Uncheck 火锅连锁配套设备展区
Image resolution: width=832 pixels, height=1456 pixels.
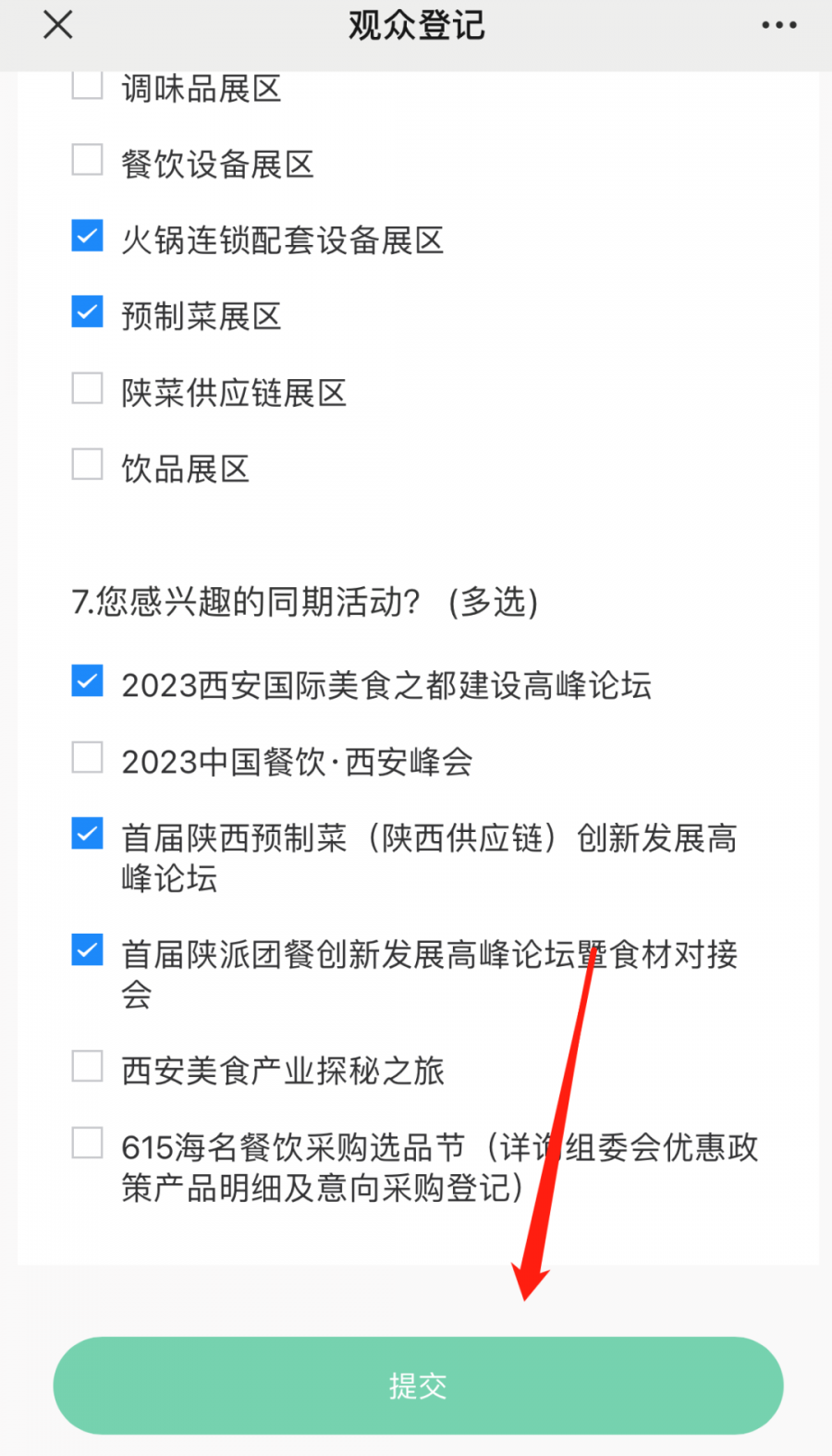click(88, 236)
